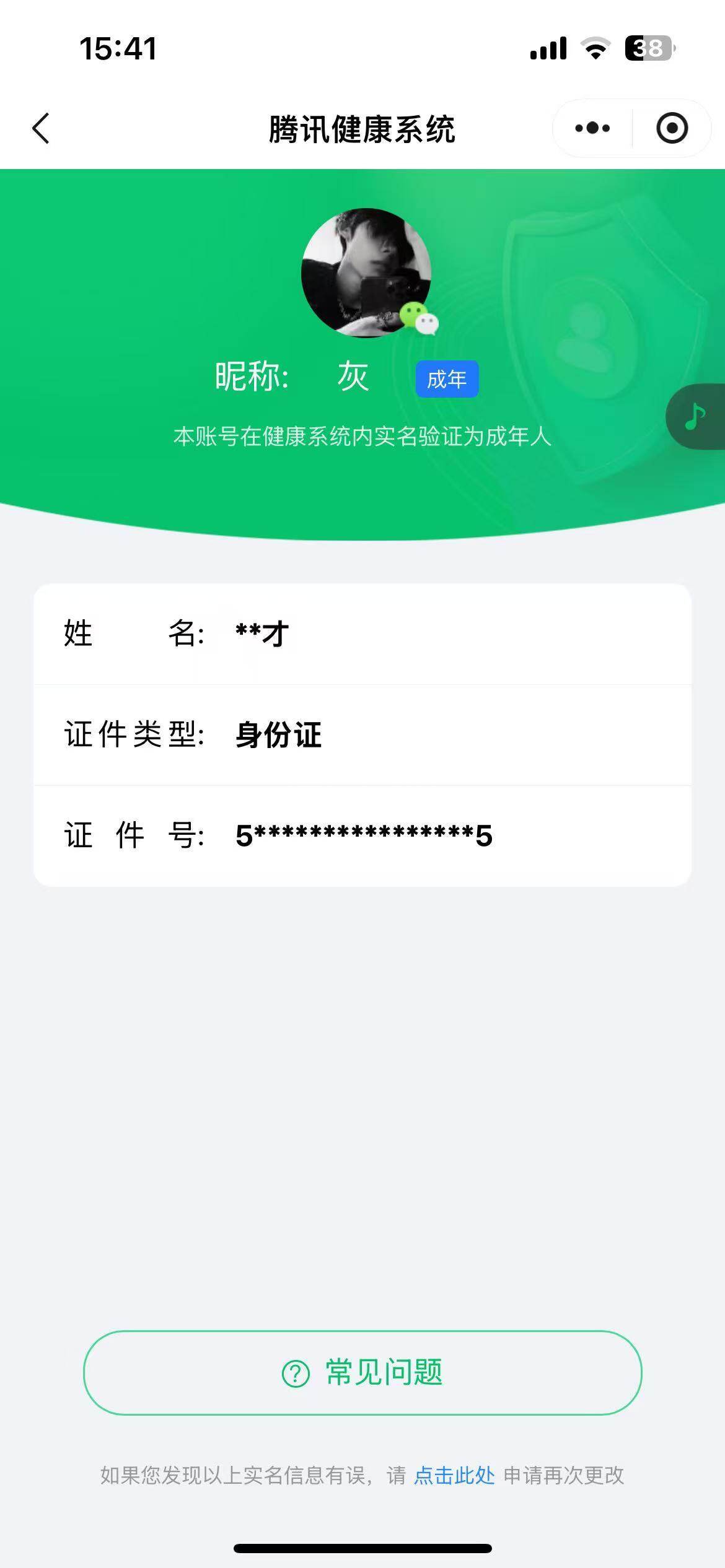Open the 常见问题 FAQ button
The height and width of the screenshot is (1568, 725).
362,1372
